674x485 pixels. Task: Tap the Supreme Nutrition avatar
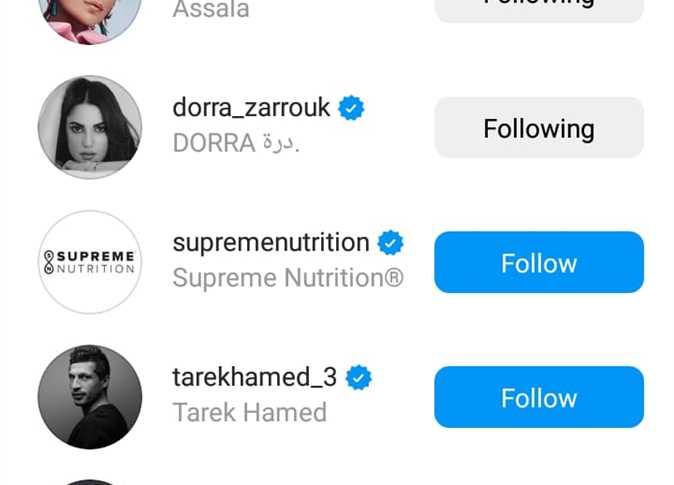90,262
